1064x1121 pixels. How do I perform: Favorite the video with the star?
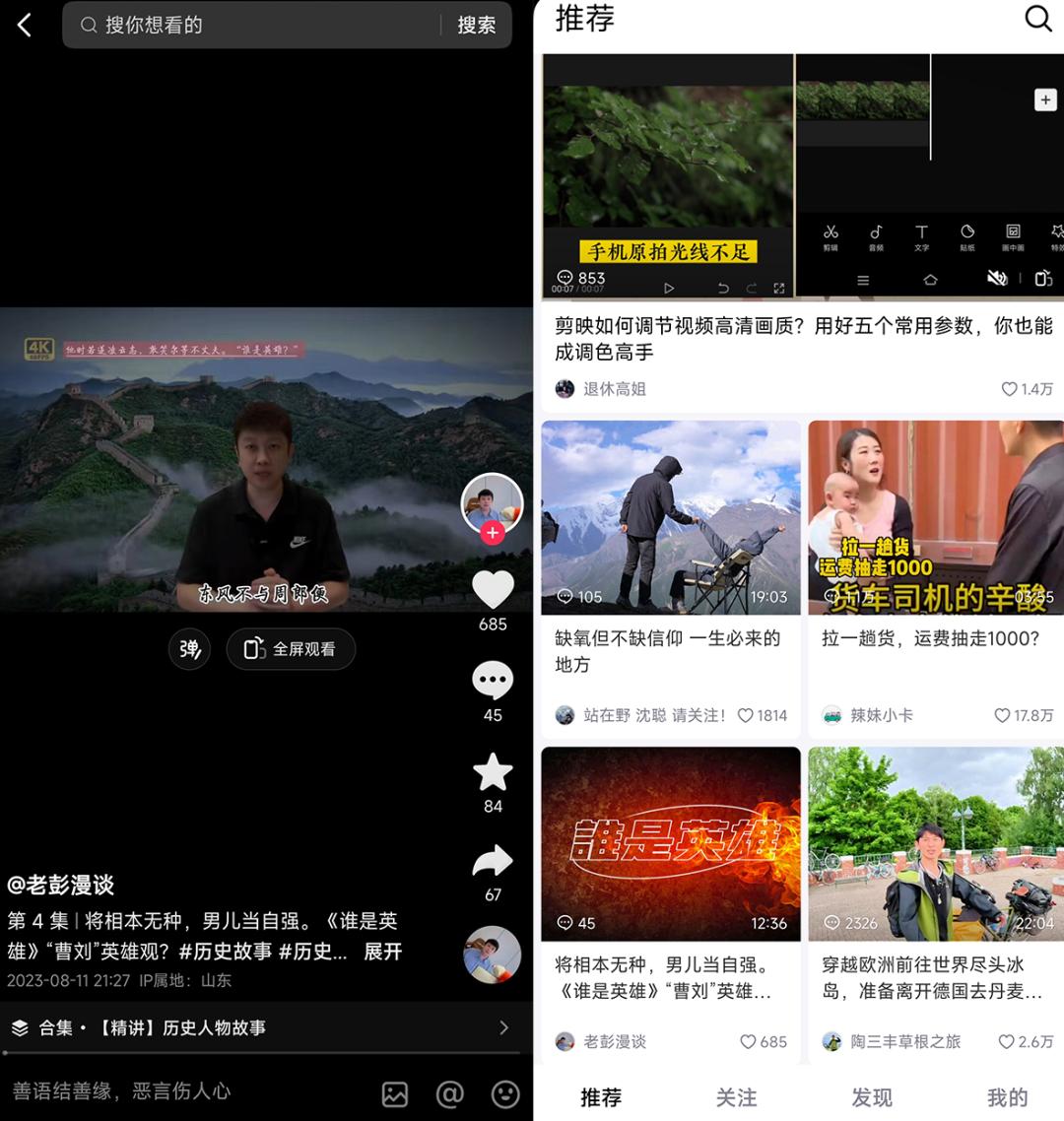(x=493, y=772)
